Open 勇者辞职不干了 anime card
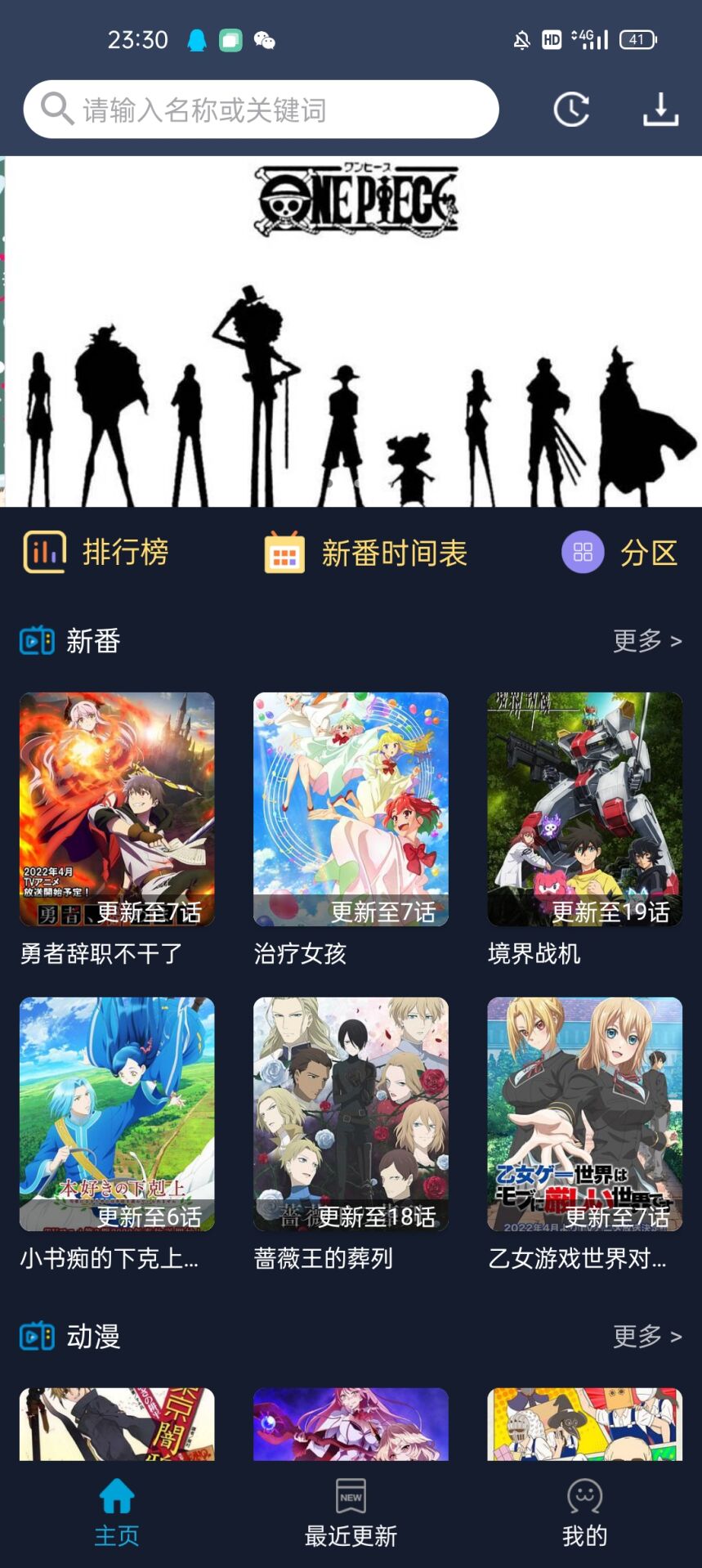This screenshot has width=702, height=1568. coord(117,809)
